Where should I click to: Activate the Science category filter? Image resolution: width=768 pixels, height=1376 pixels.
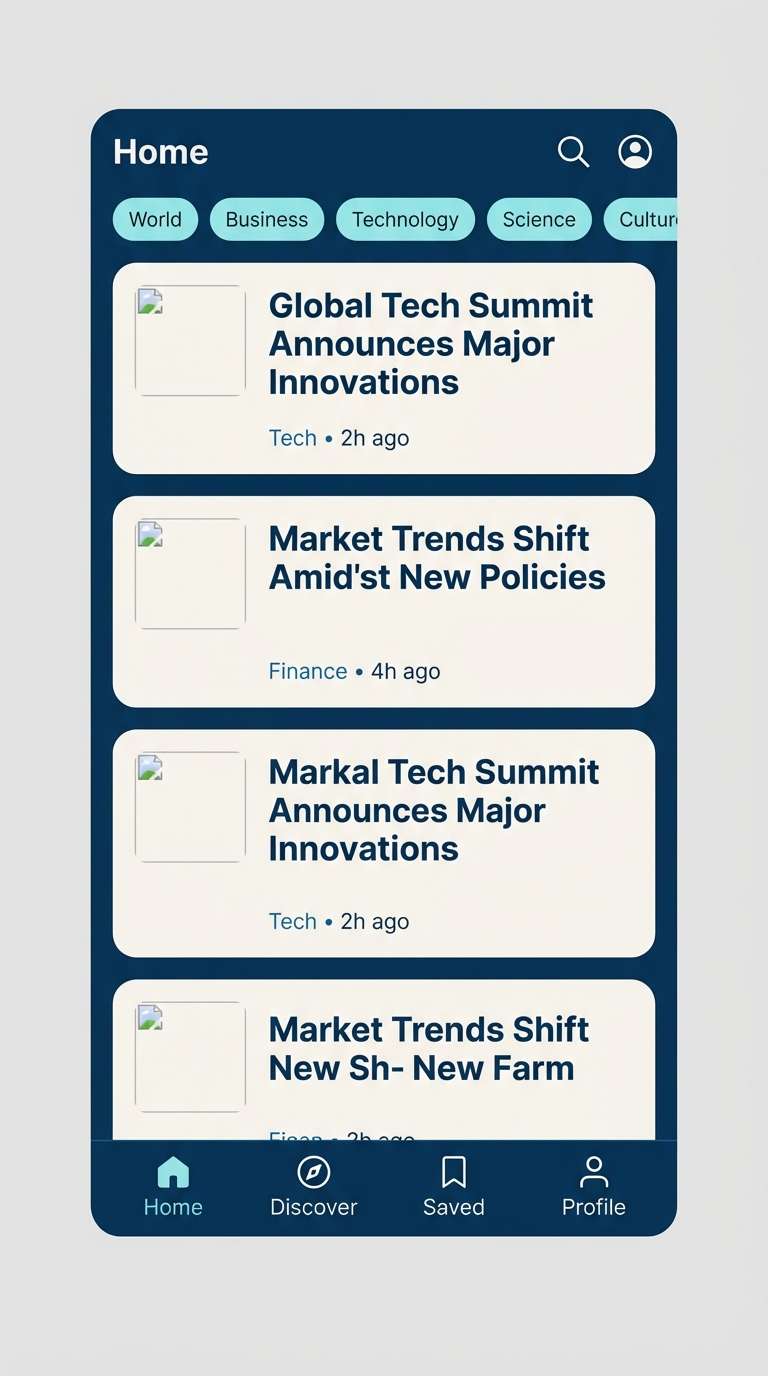tap(539, 219)
